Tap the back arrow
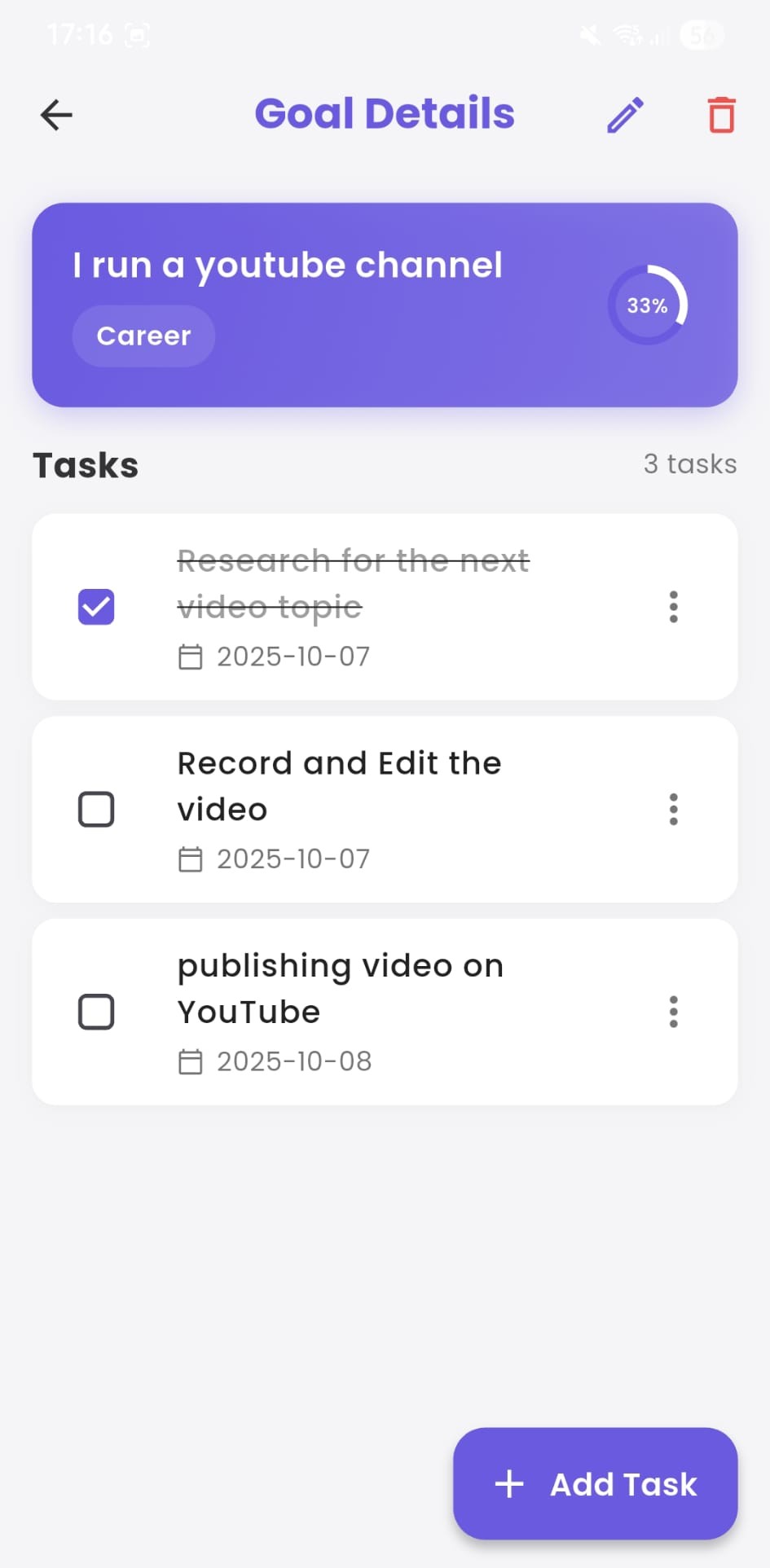Screen dimensions: 770x1568 pyautogui.click(x=55, y=115)
